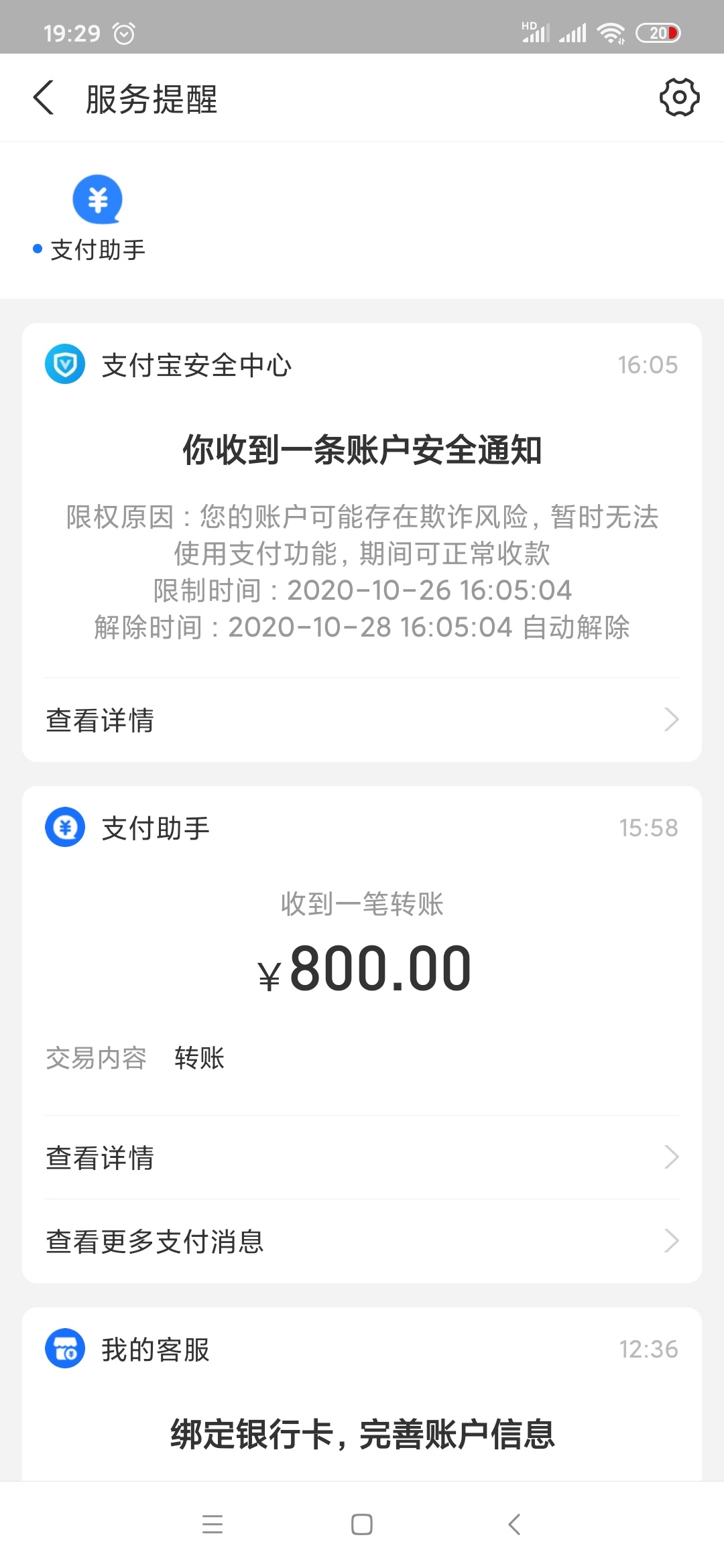Tap the system home button

point(362,1524)
